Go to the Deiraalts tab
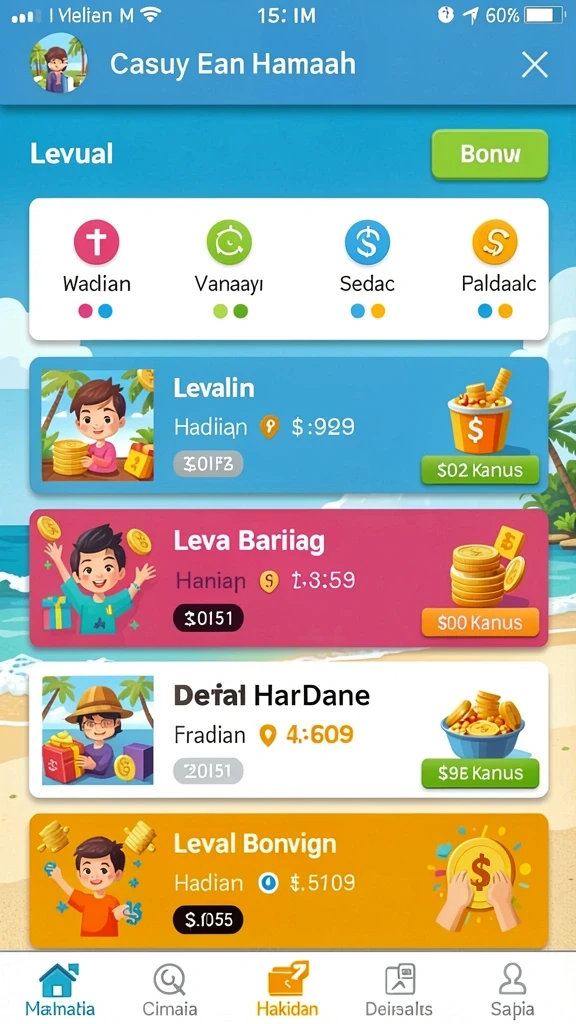Screen dimensions: 576x1024 399,990
